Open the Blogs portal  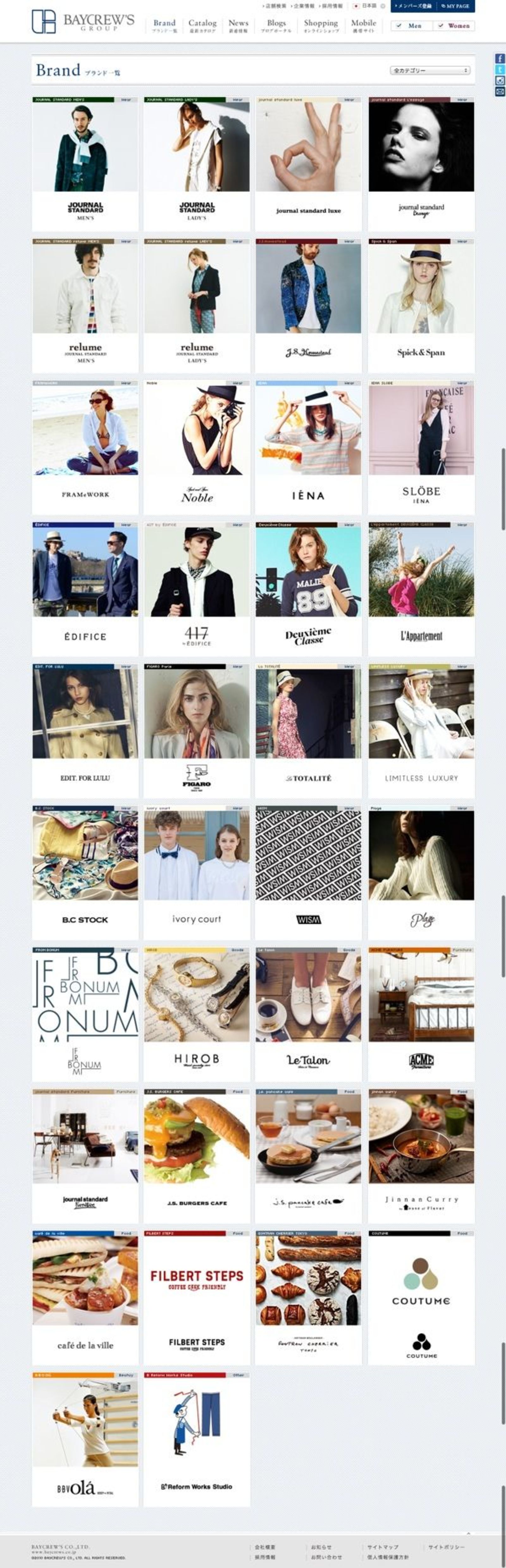pyautogui.click(x=276, y=25)
